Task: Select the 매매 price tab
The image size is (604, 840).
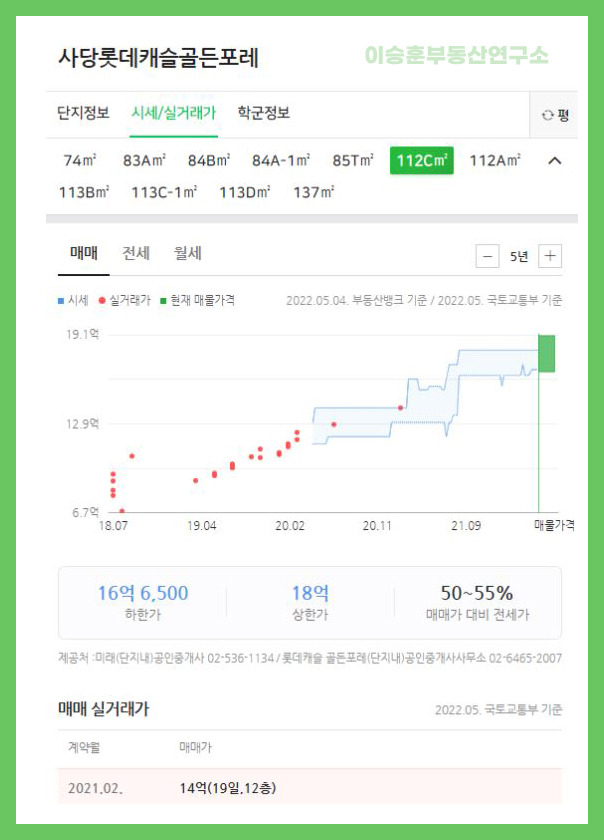Action: (x=84, y=253)
